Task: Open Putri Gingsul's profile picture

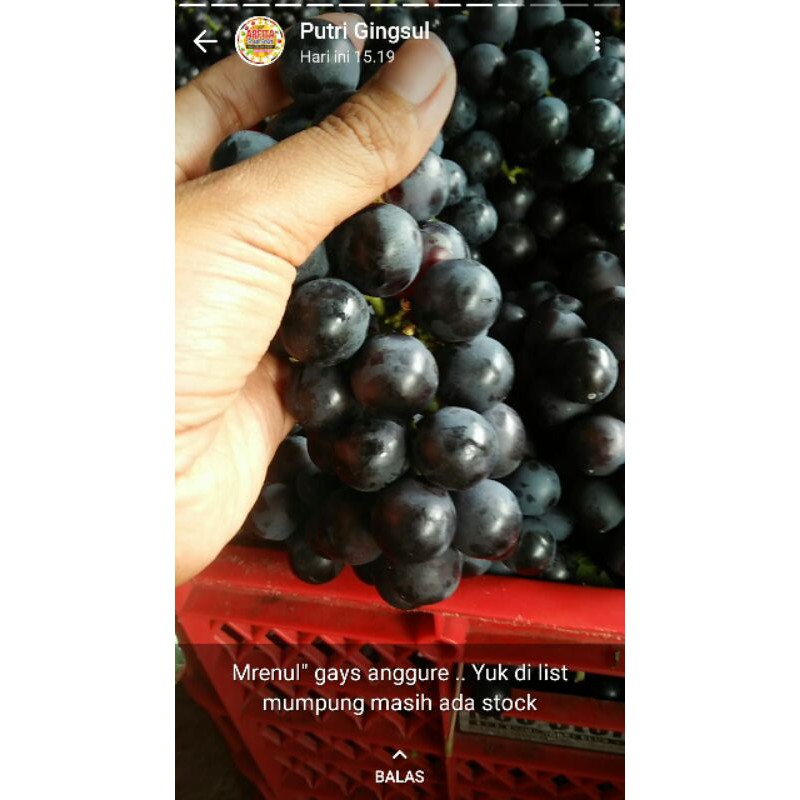Action: click(x=260, y=41)
